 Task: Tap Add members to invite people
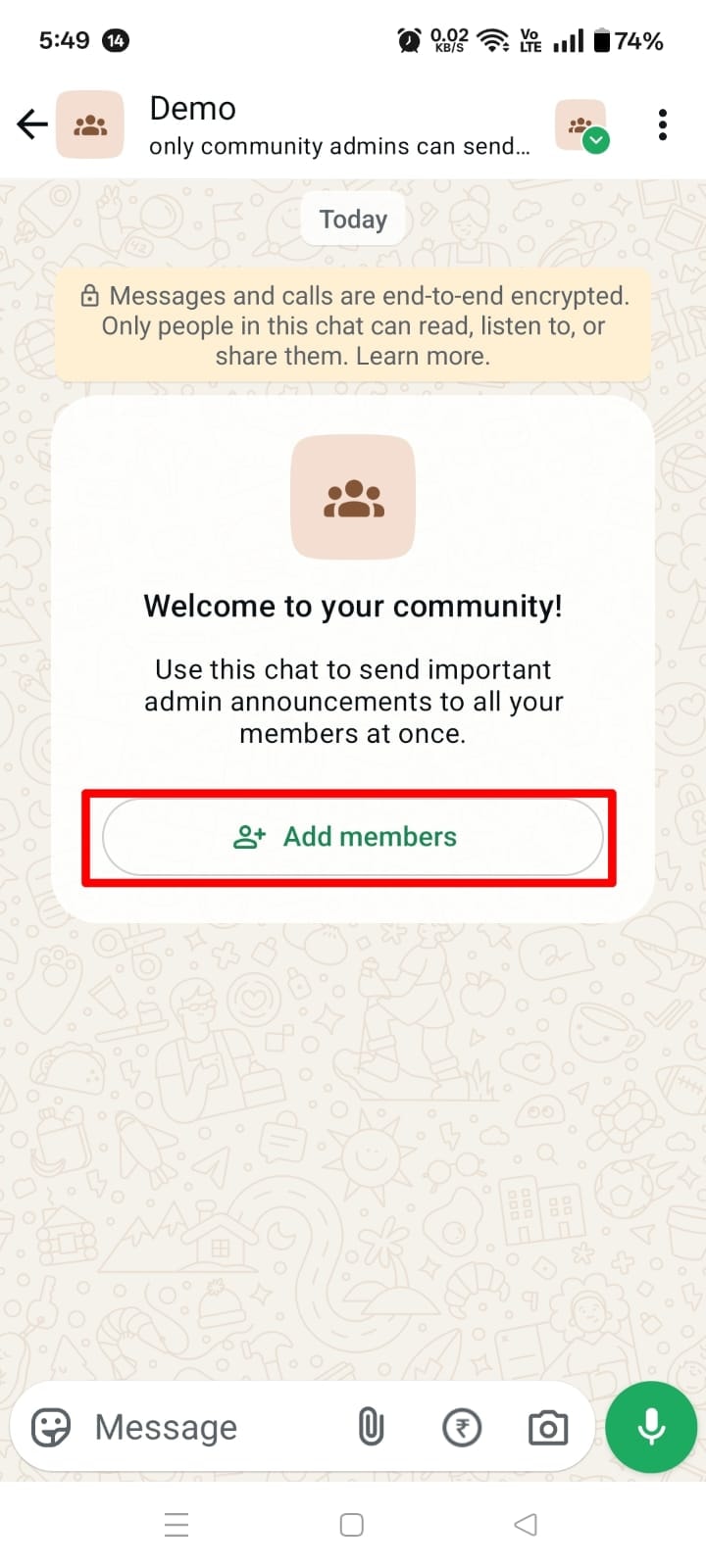tap(353, 837)
